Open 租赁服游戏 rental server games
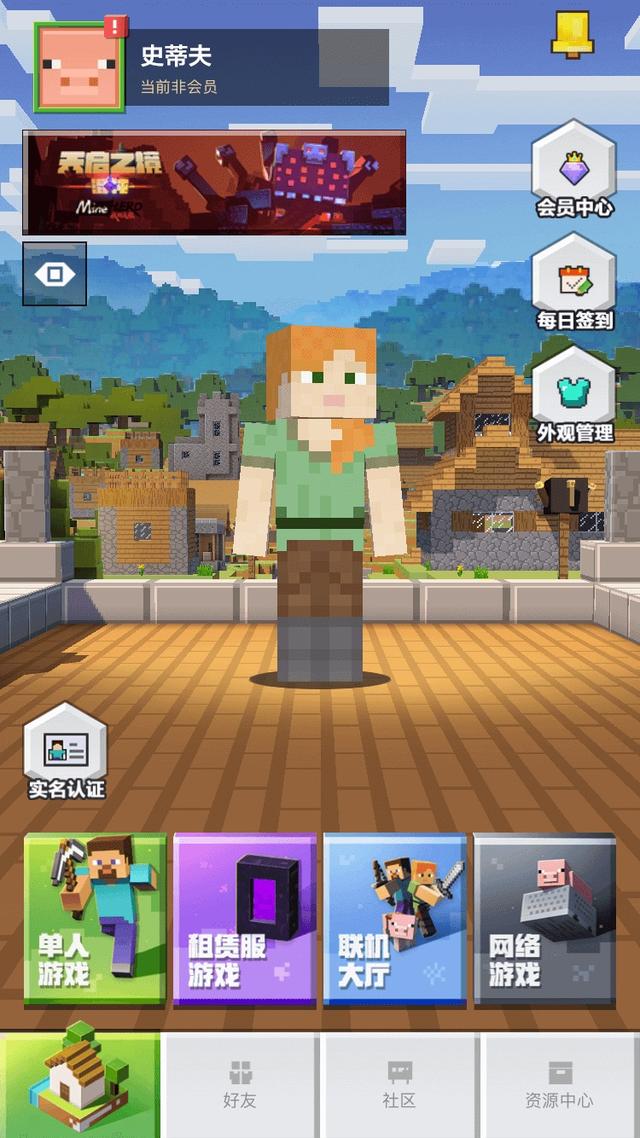The width and height of the screenshot is (640, 1138). point(245,918)
